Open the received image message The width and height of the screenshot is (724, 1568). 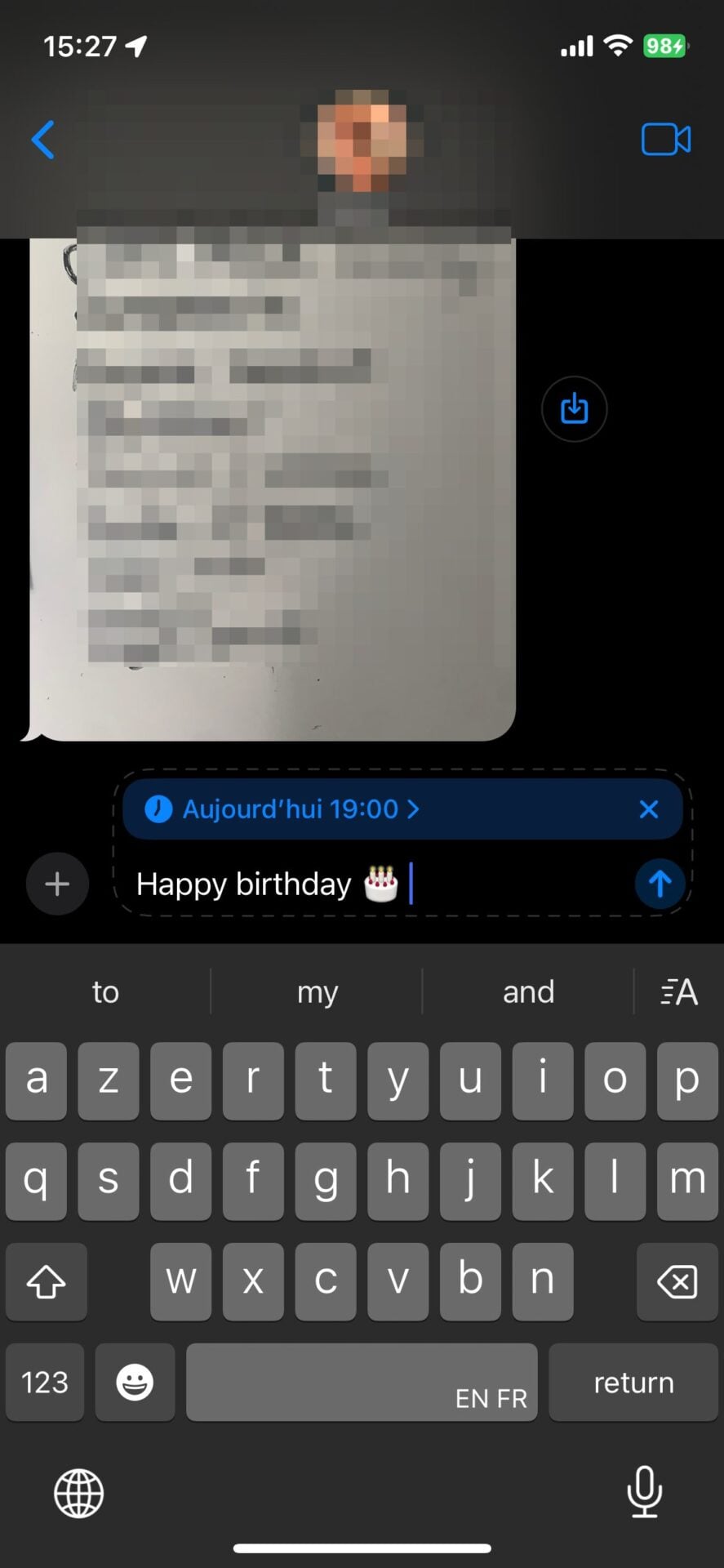[x=272, y=490]
